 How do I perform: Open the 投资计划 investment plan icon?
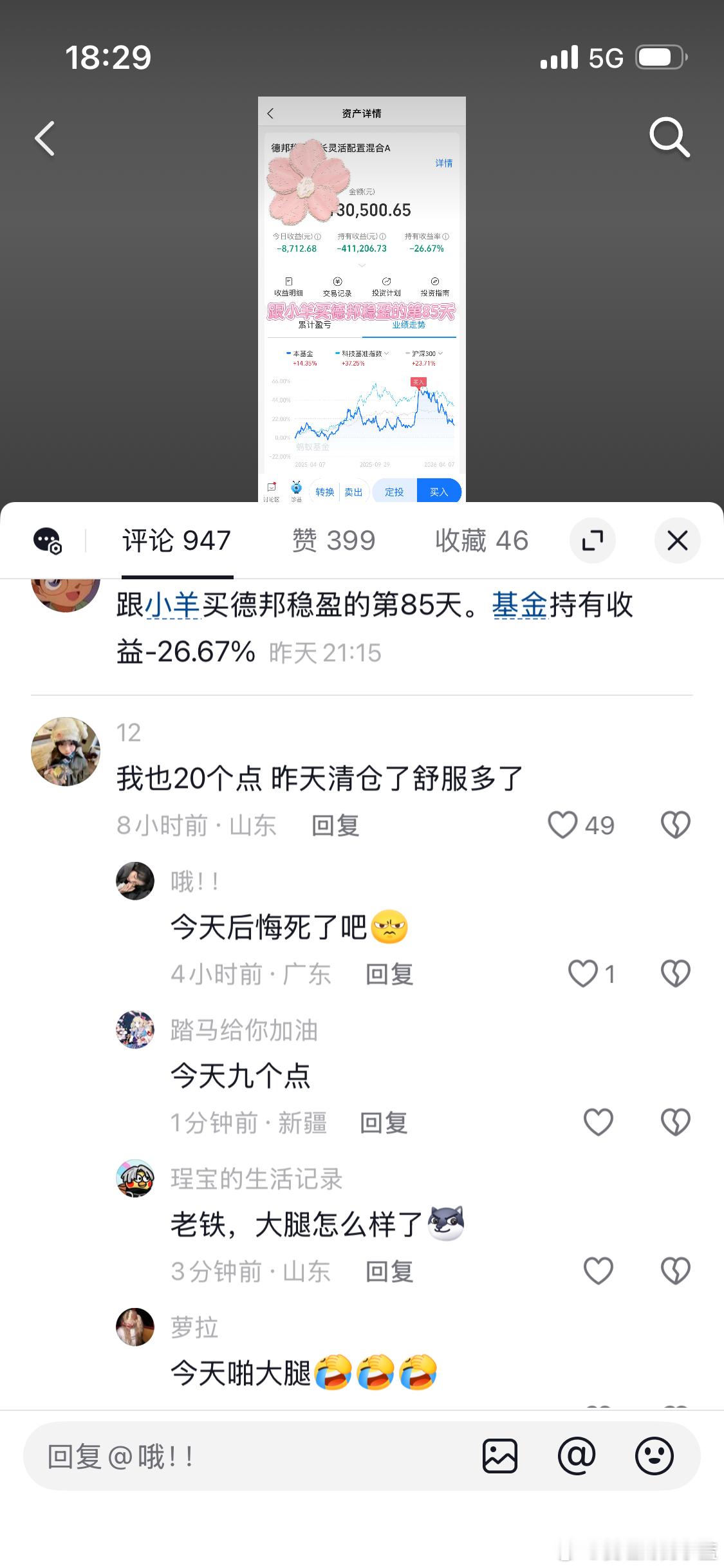pyautogui.click(x=386, y=285)
